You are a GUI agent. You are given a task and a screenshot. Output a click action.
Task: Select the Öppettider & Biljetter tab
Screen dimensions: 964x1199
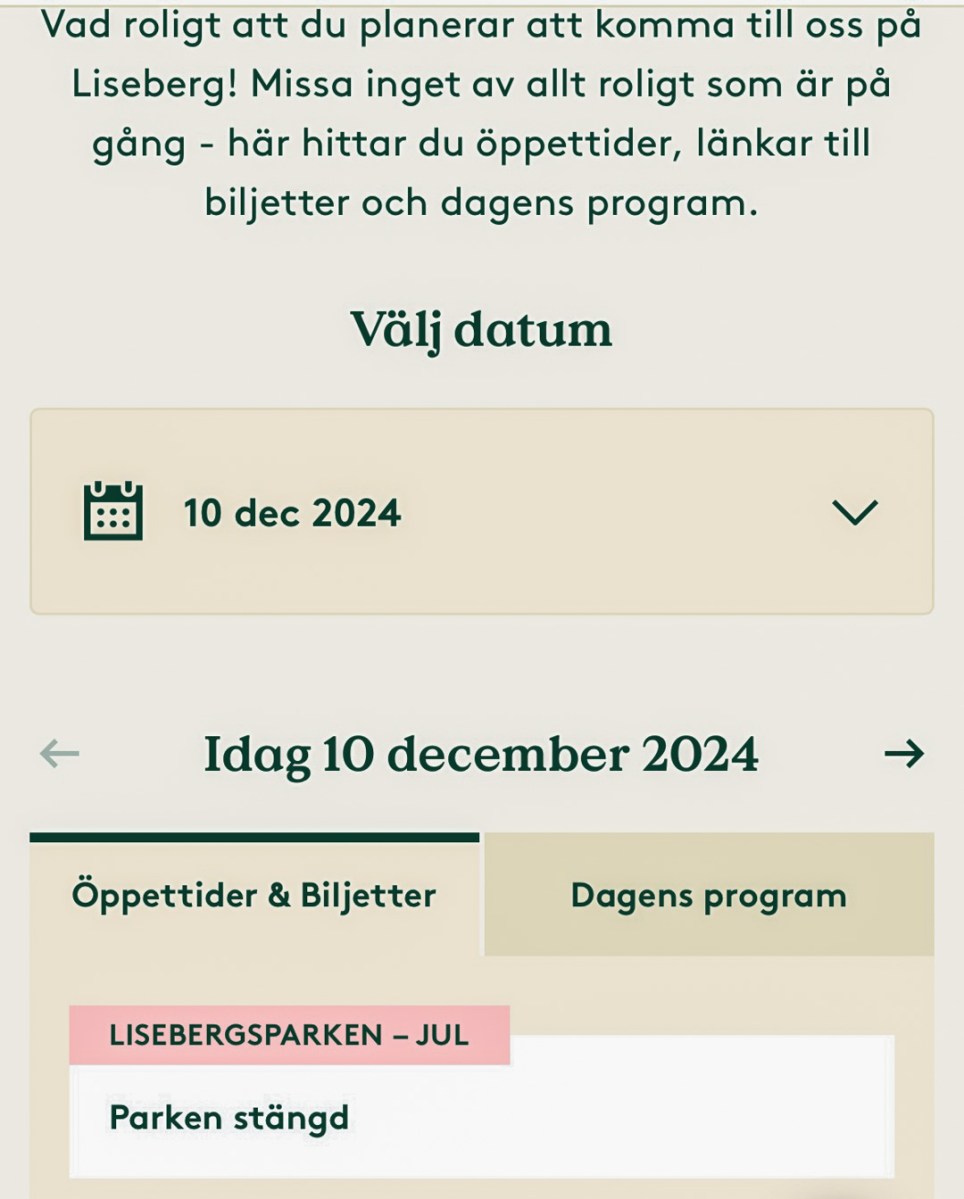pyautogui.click(x=254, y=895)
